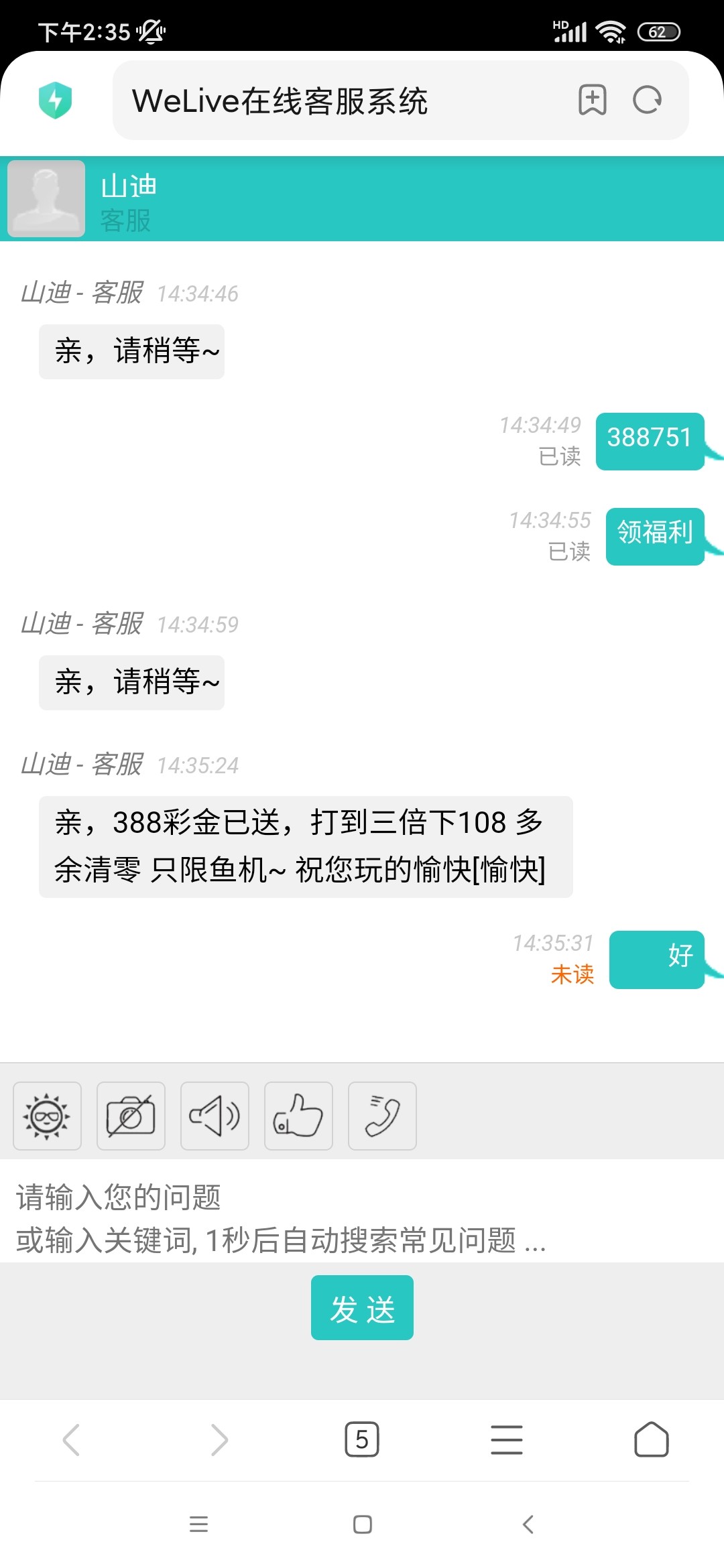This screenshot has width=724, height=1568.
Task: Open the browser hamburger menu
Action: (507, 1439)
